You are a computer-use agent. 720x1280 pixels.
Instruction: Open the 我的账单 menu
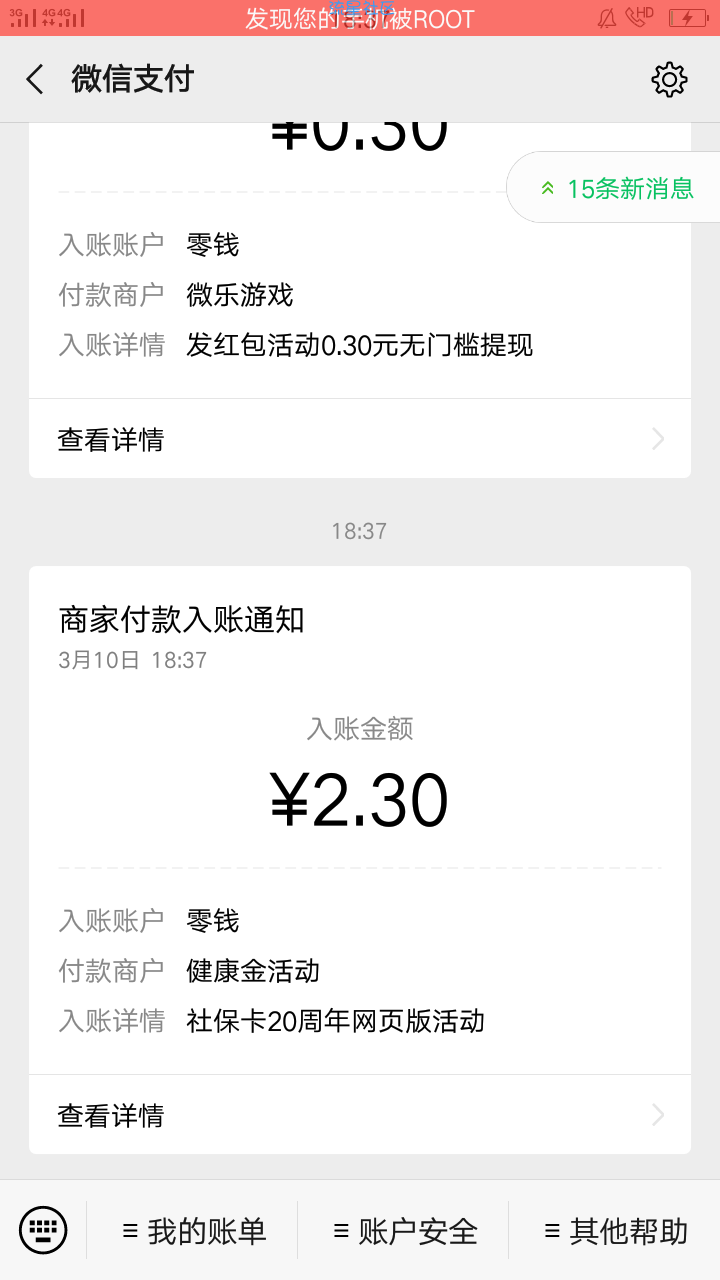click(193, 1231)
